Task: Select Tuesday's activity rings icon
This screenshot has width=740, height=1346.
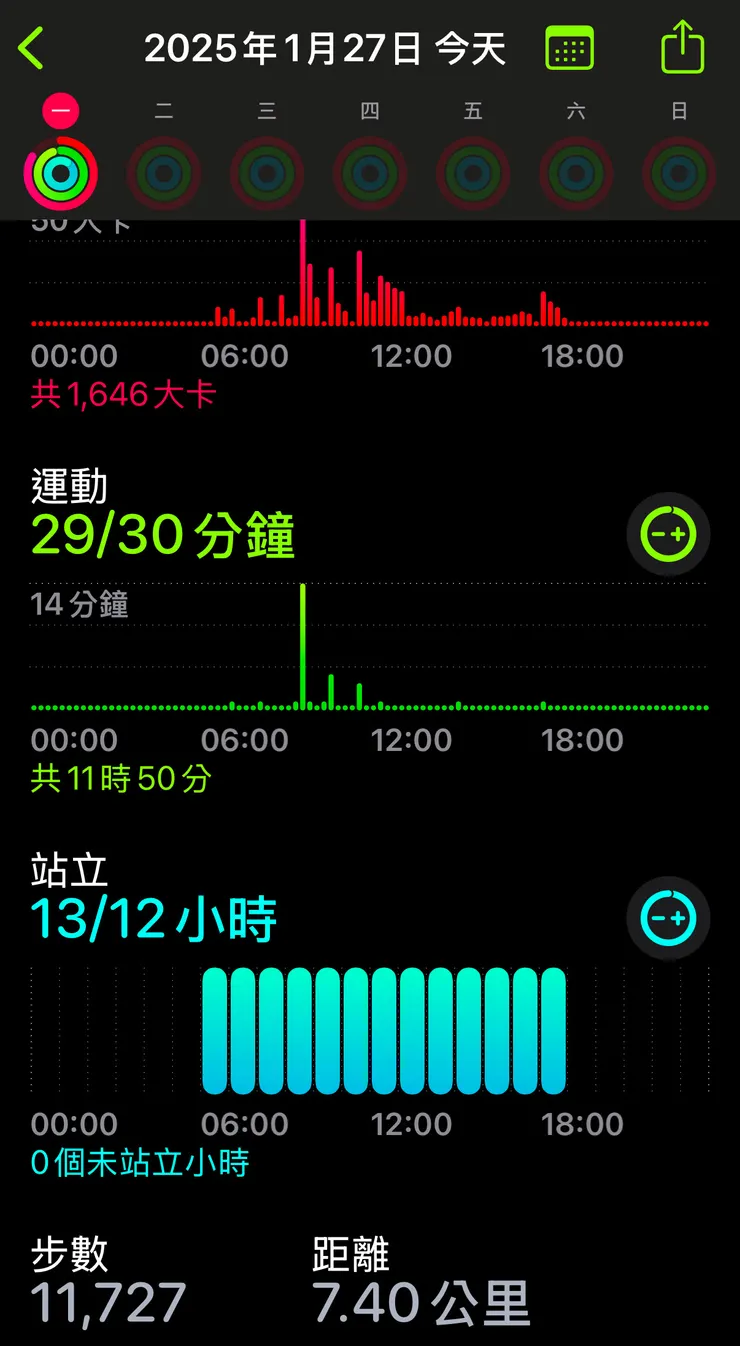Action: point(164,172)
